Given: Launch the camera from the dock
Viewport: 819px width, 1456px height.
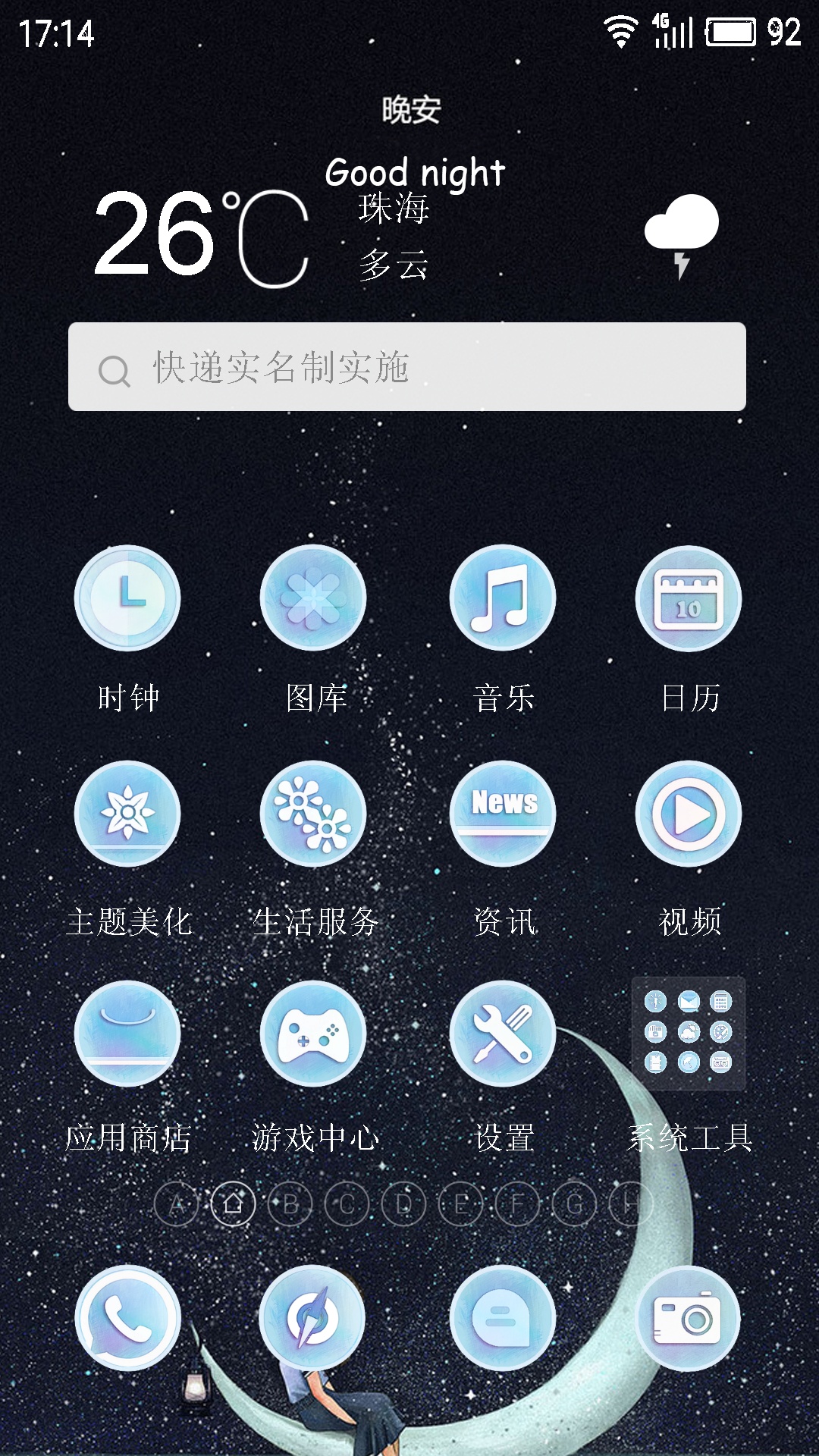Looking at the screenshot, I should [x=687, y=1318].
